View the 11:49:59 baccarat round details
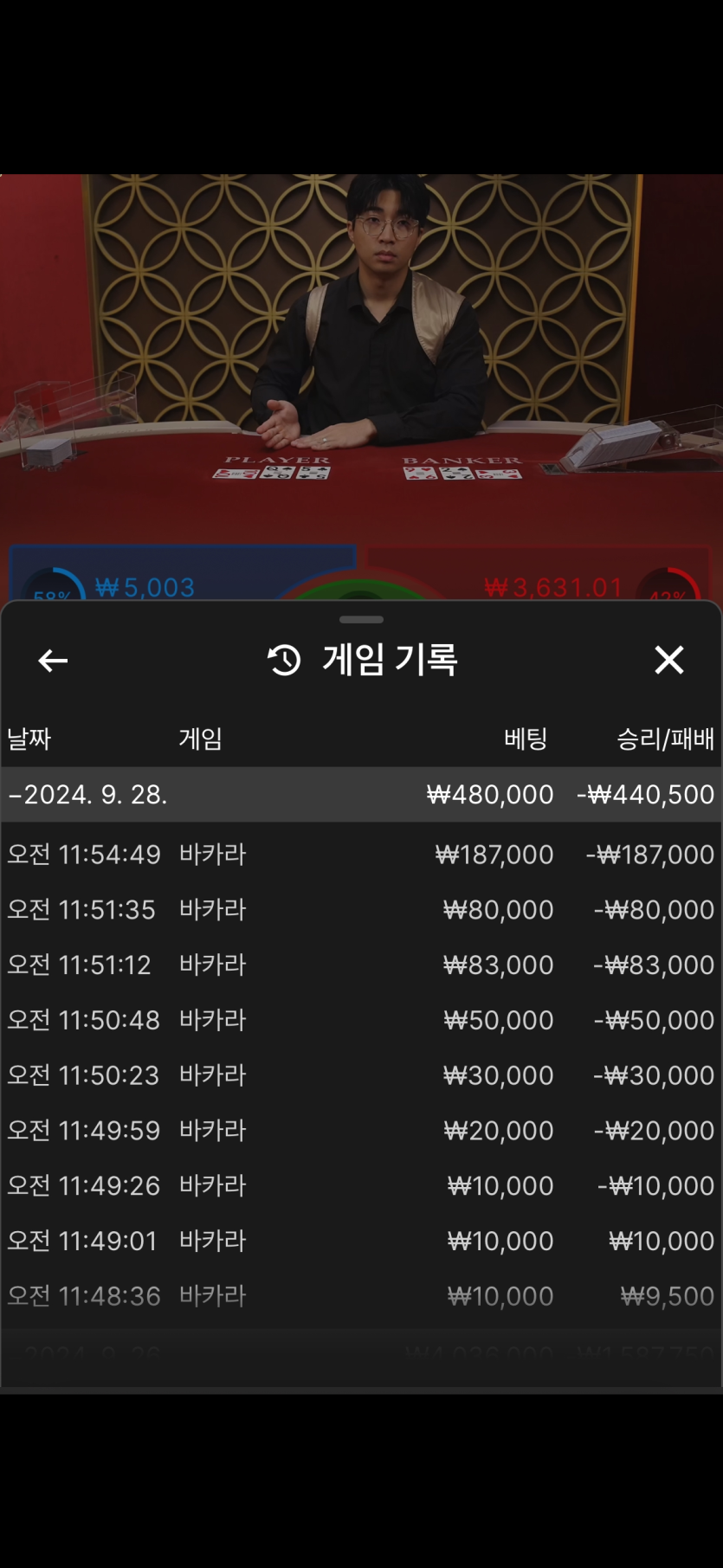723x1568 pixels. (361, 1130)
